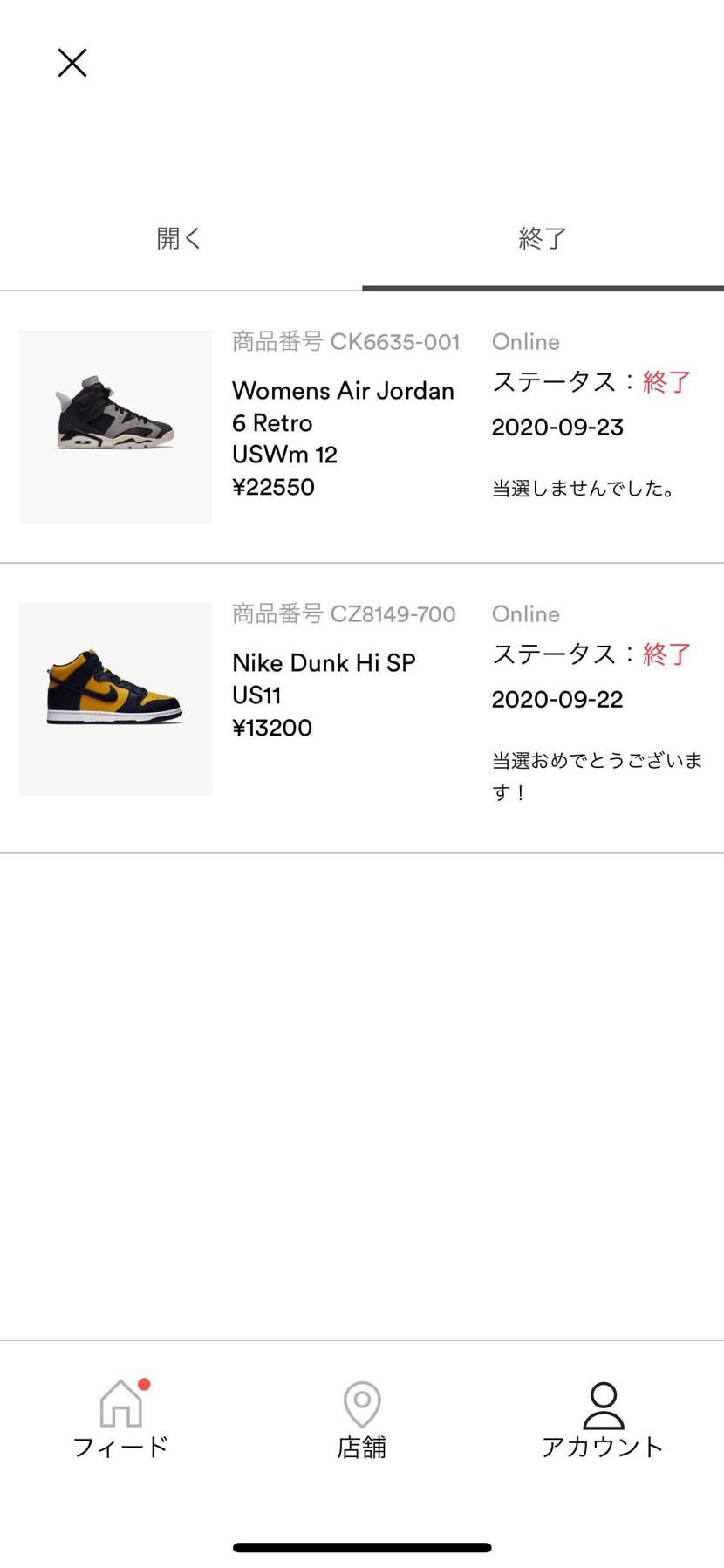Tap the Air Jordan 6 product thumbnail

click(115, 427)
